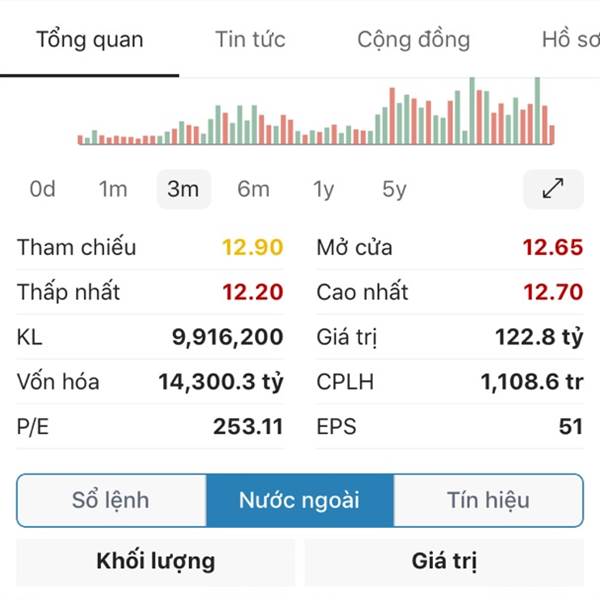Select the 3m chart period
The image size is (600, 600).
(183, 189)
